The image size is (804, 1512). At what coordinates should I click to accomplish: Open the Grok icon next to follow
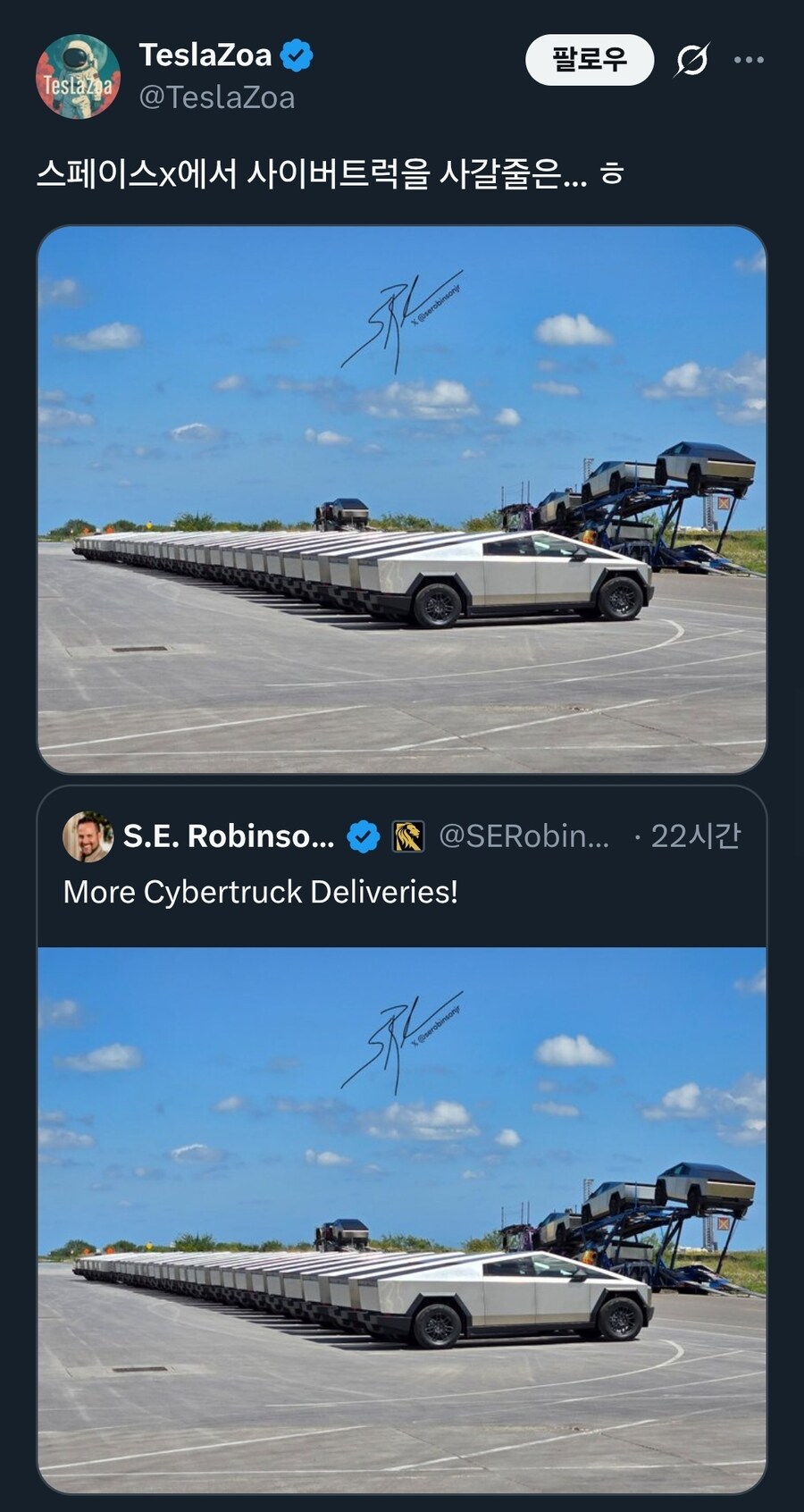(691, 60)
